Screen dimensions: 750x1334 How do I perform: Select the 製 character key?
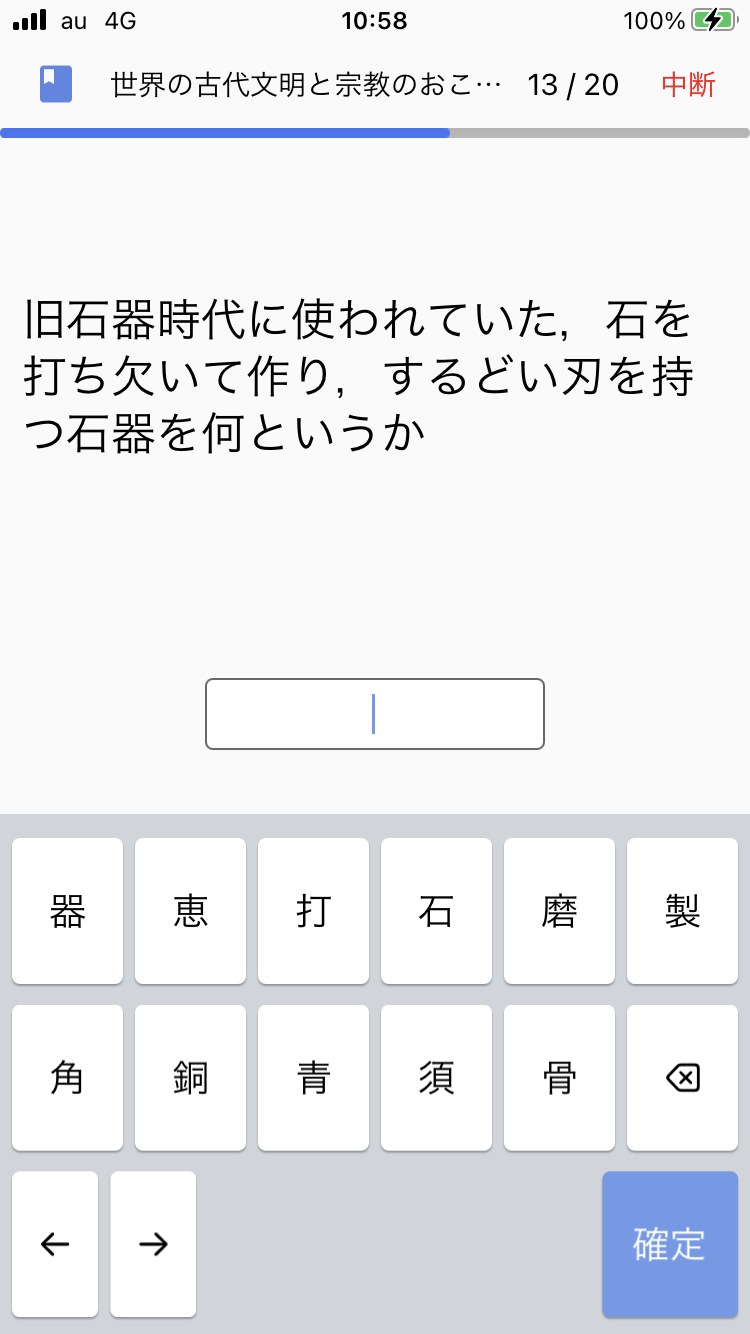pyautogui.click(x=683, y=911)
